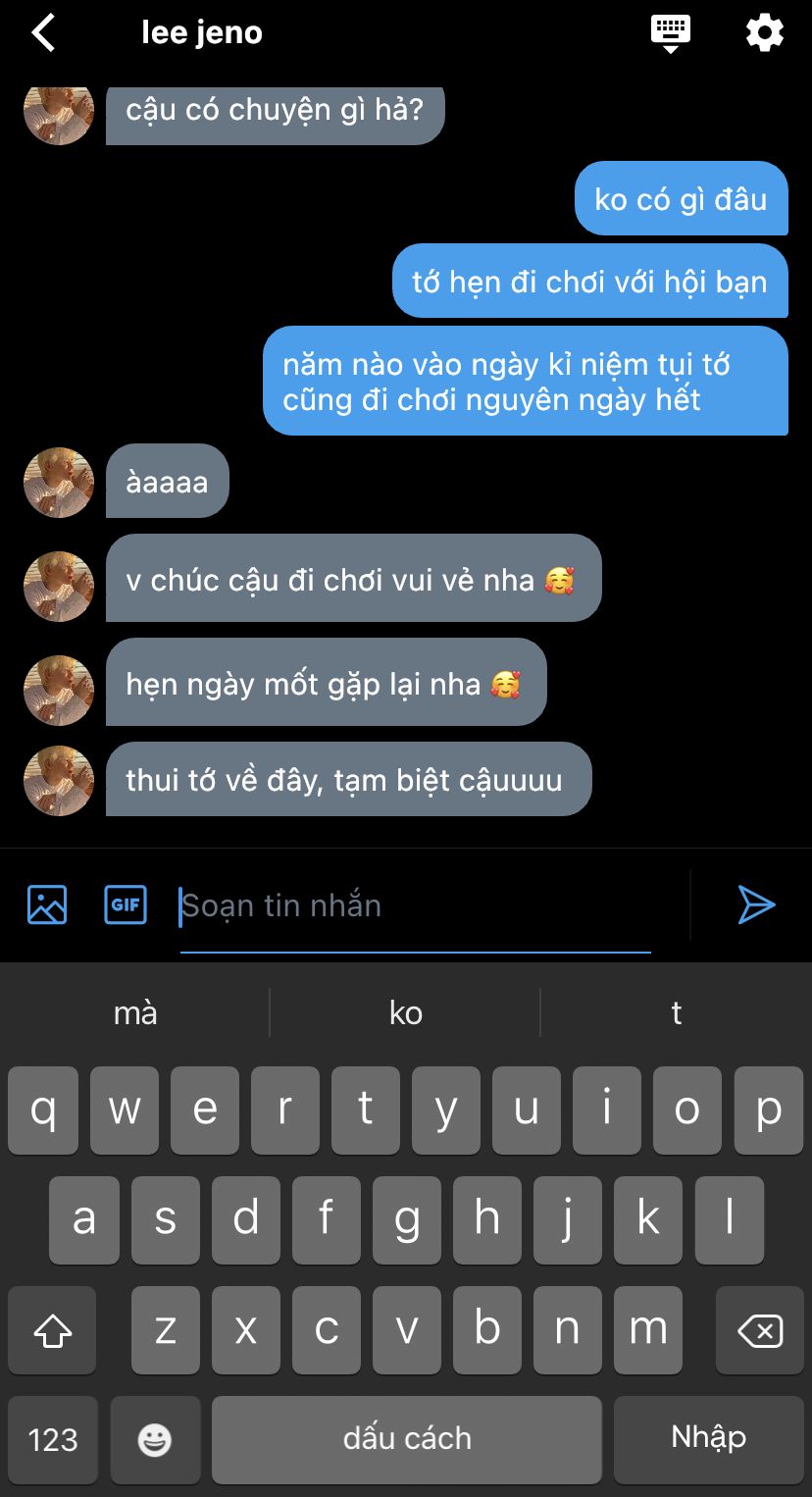This screenshot has width=812, height=1497.
Task: Go back from lee jeno chat
Action: pos(43,32)
